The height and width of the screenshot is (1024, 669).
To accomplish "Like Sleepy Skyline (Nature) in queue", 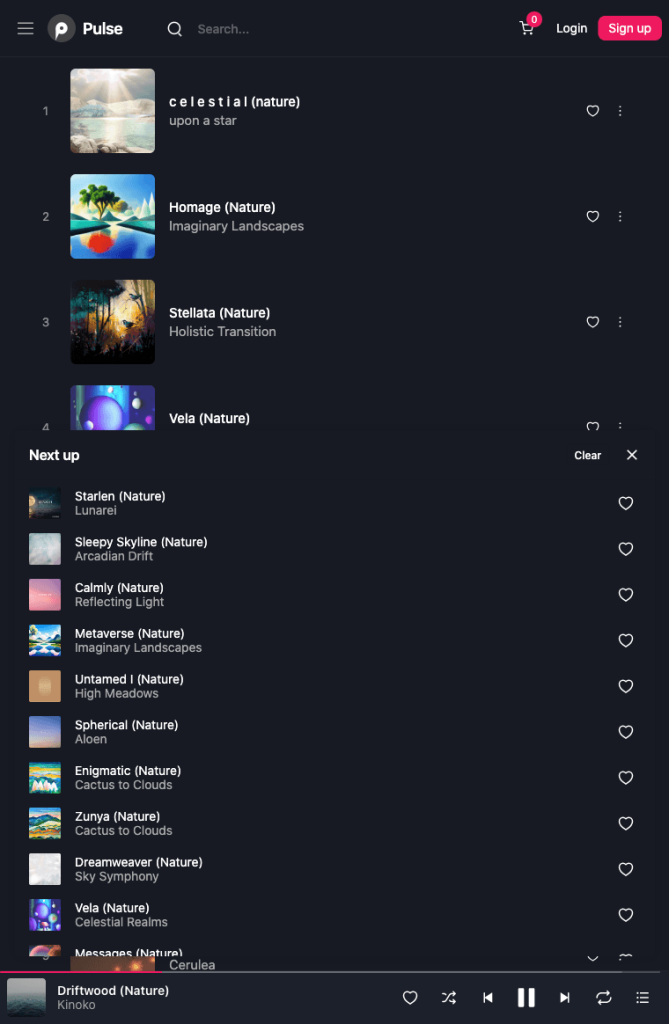I will [x=626, y=549].
